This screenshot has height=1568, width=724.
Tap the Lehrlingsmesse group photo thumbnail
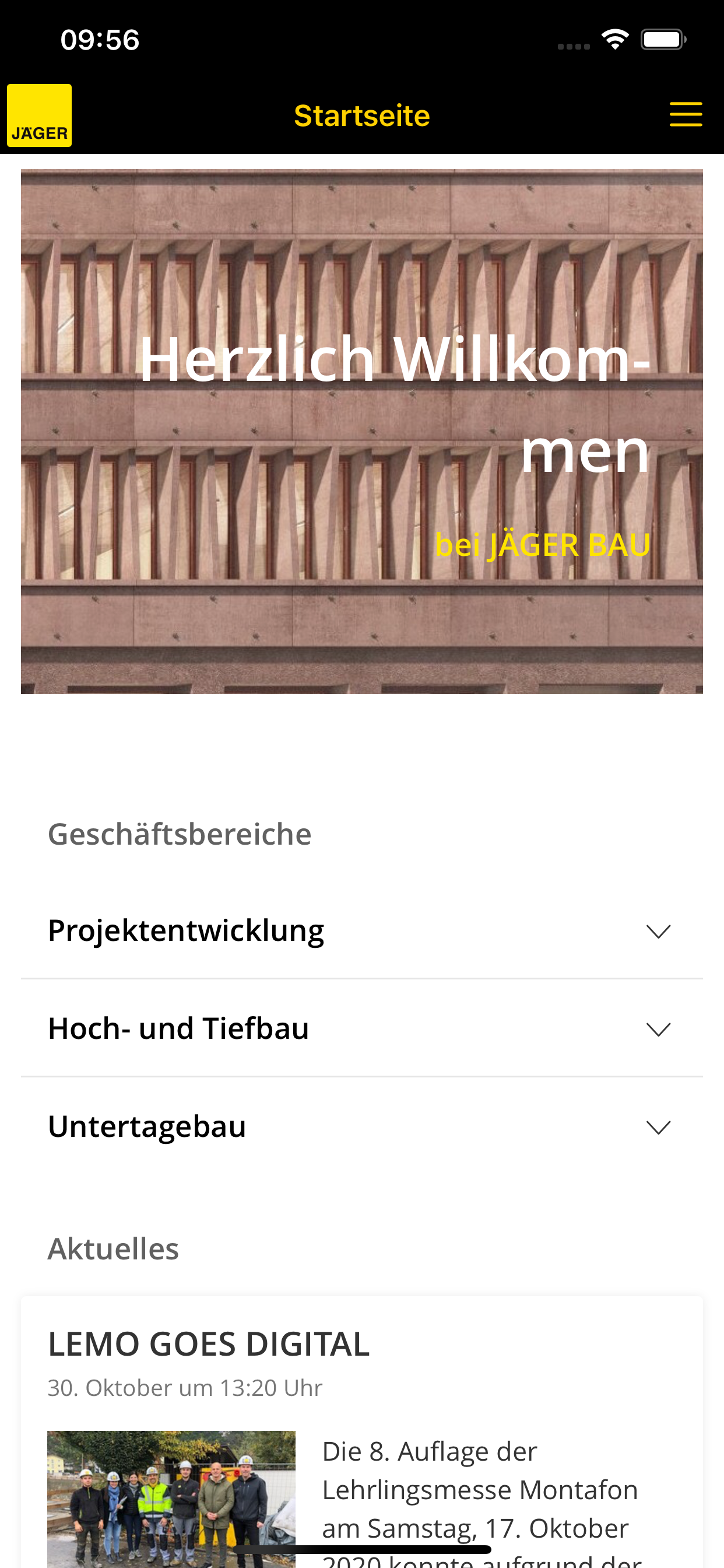click(171, 1497)
